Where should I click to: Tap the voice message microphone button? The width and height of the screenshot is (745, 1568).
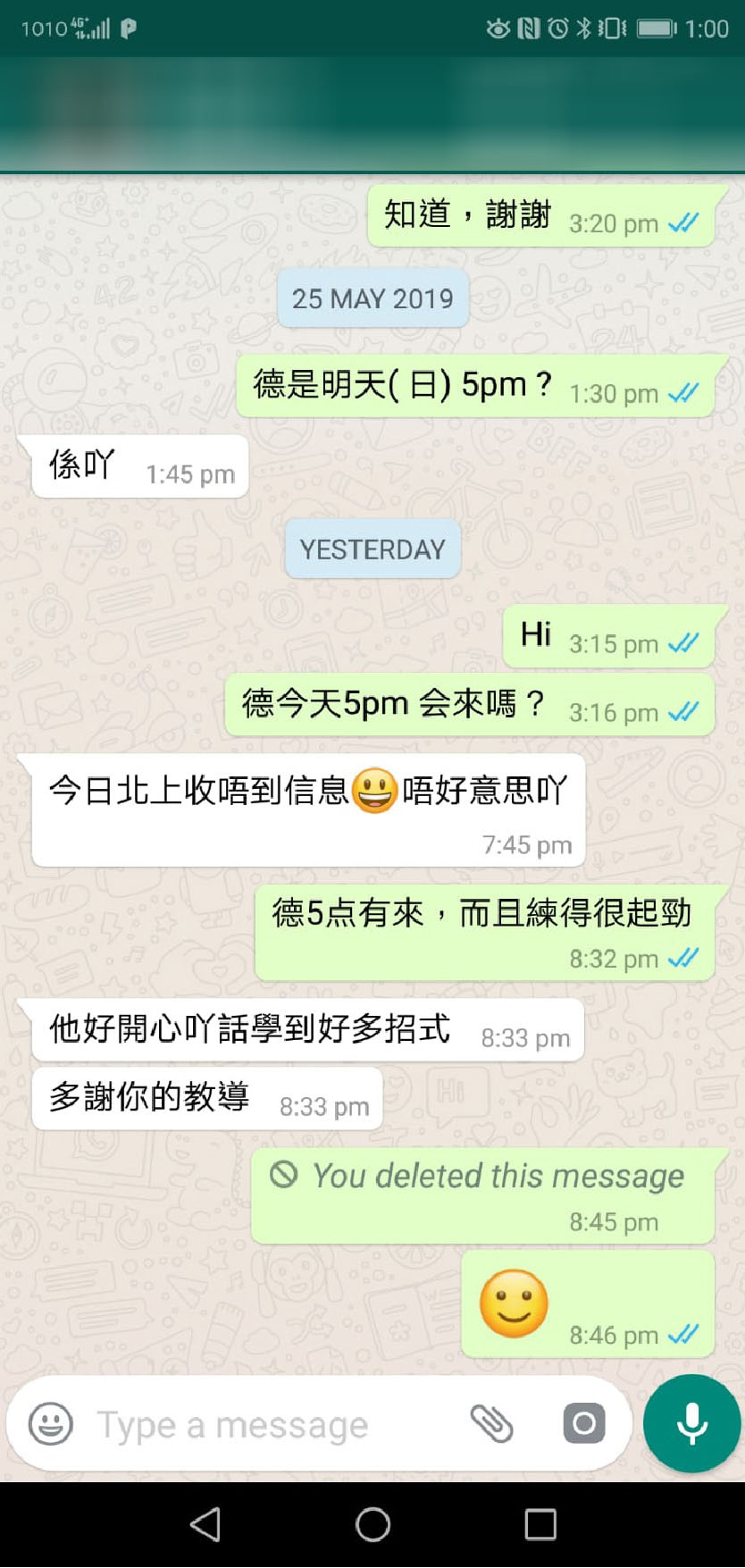[x=692, y=1423]
